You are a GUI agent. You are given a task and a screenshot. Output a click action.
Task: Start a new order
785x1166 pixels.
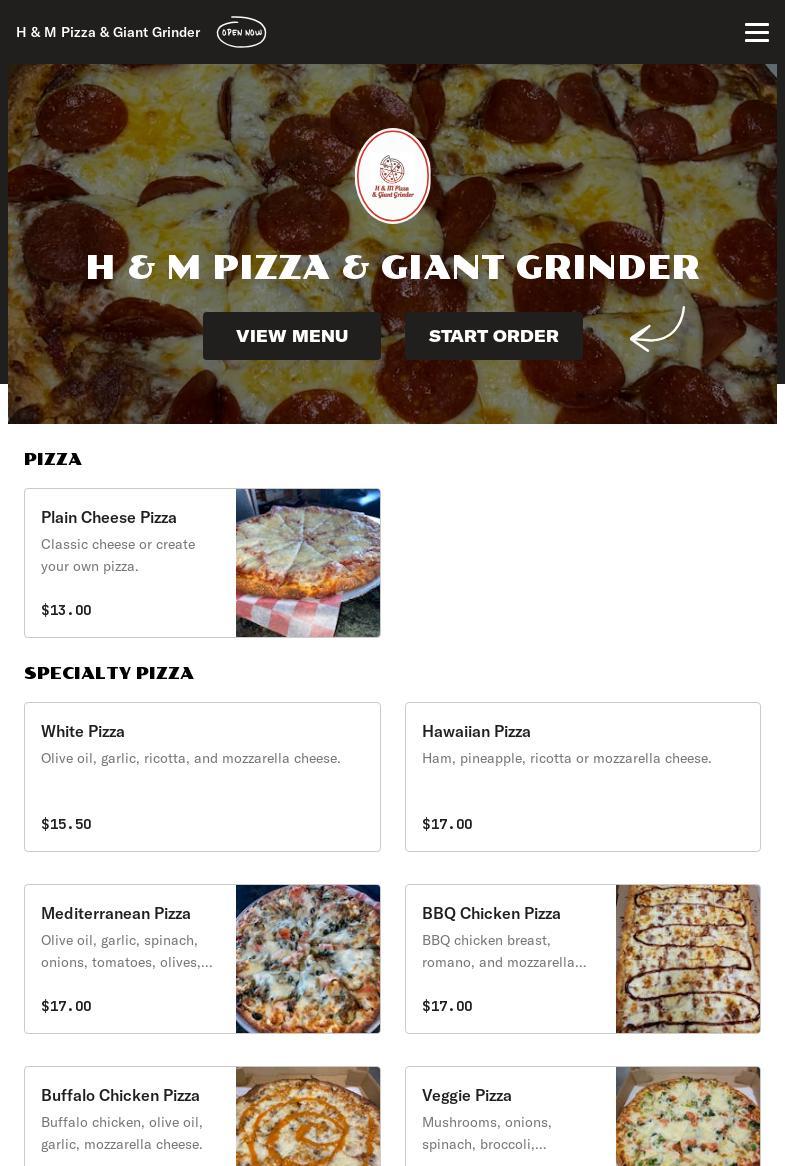(494, 336)
